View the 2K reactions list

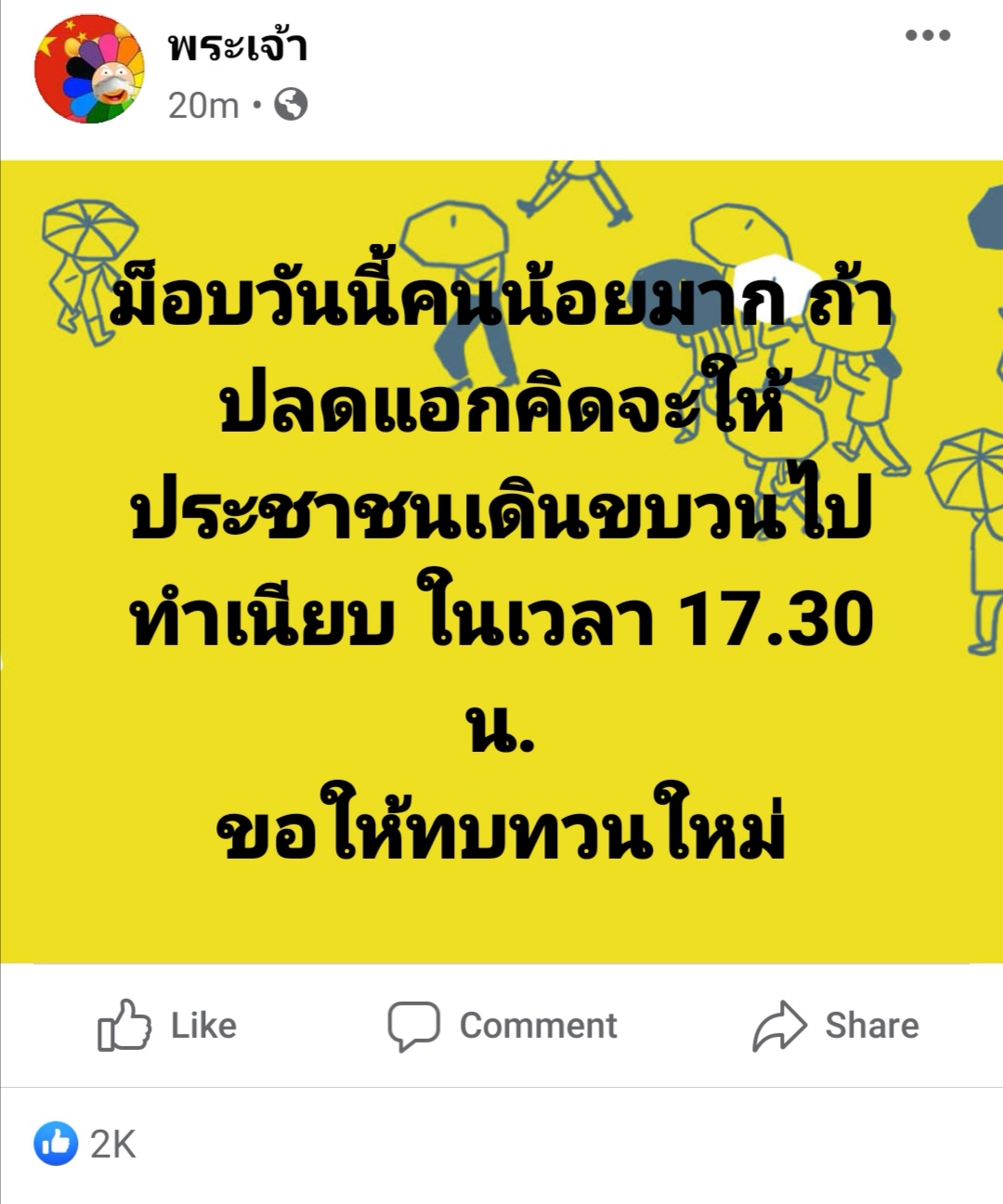(x=86, y=1144)
